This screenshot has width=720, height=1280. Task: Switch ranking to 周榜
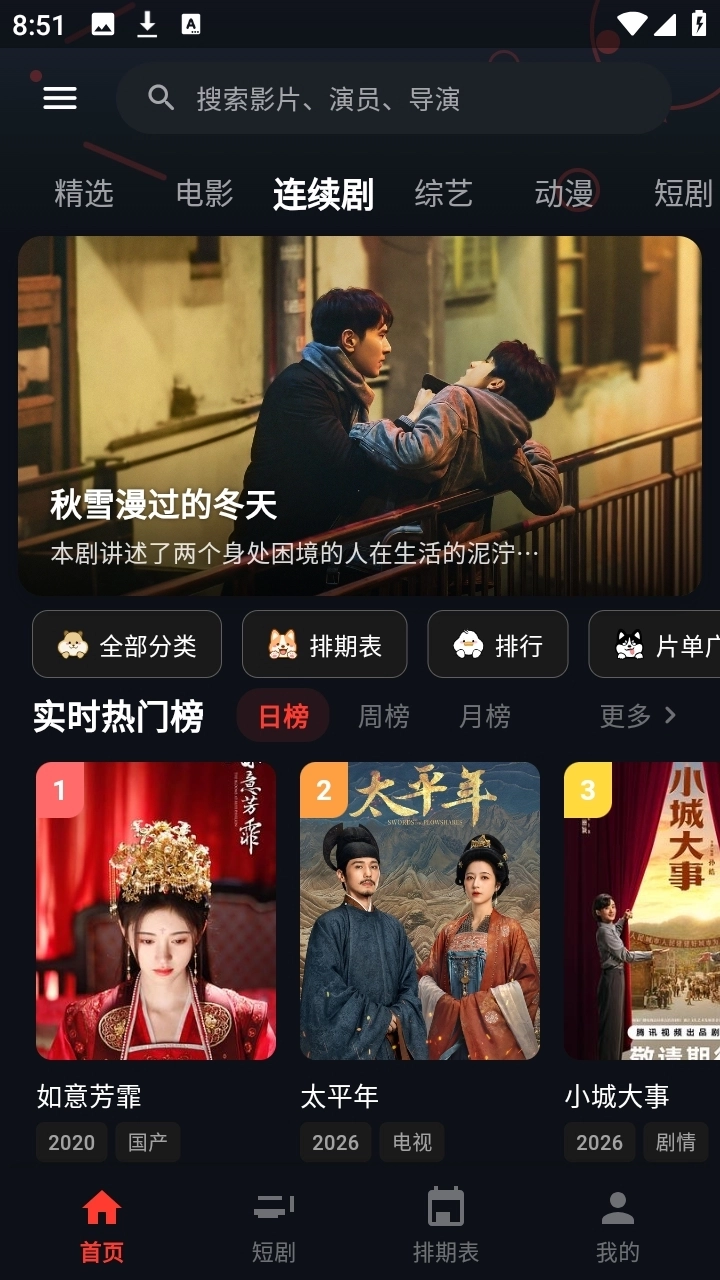pos(385,717)
